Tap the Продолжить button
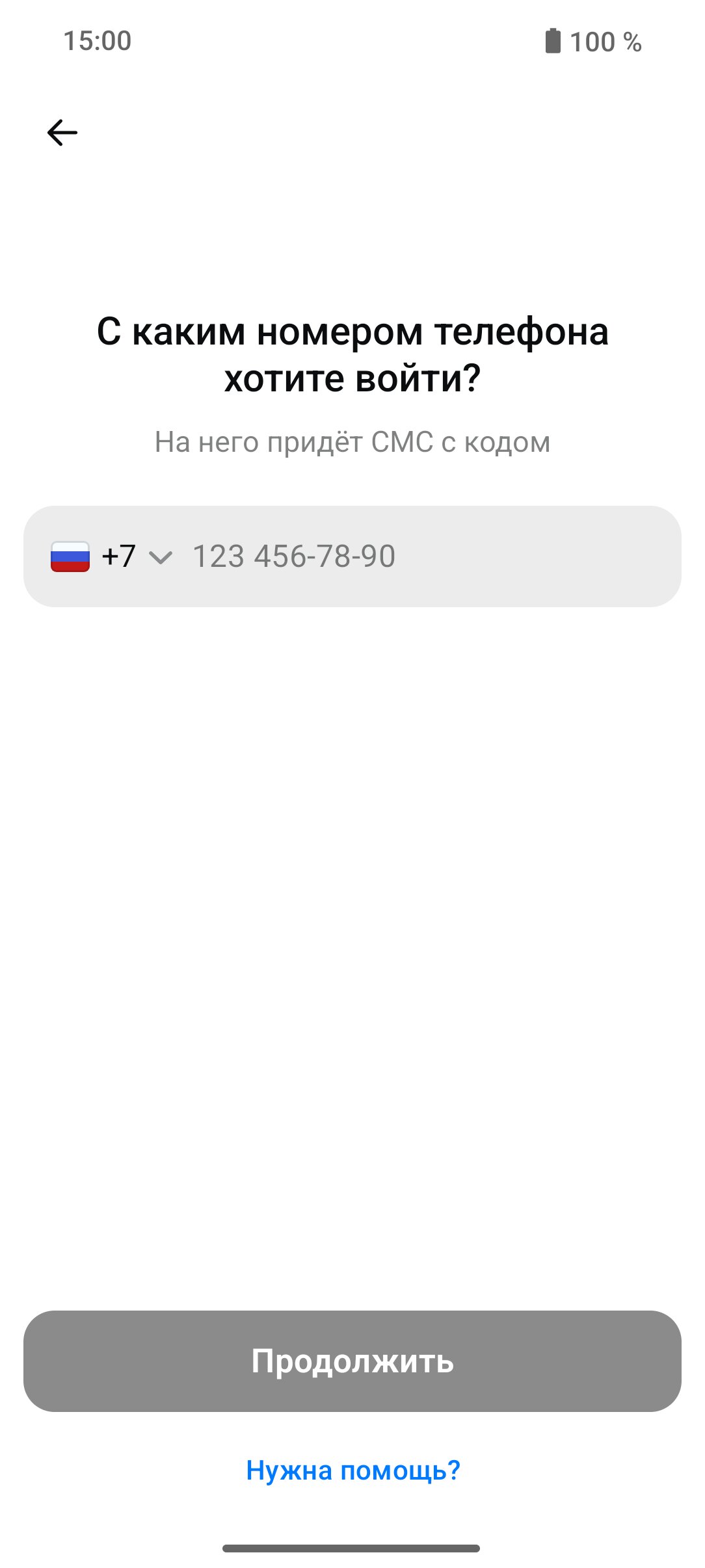 click(x=352, y=1361)
